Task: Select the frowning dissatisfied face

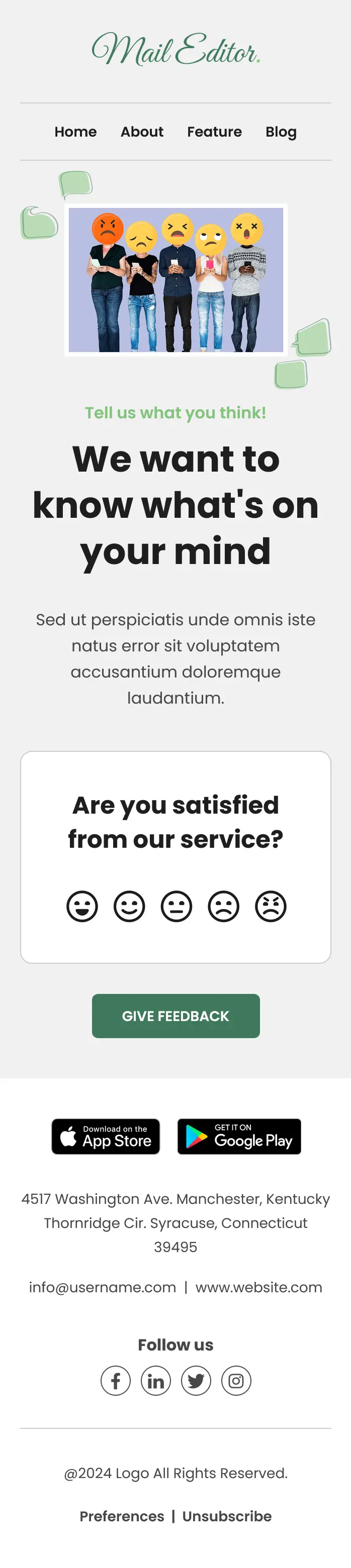Action: 224,907
